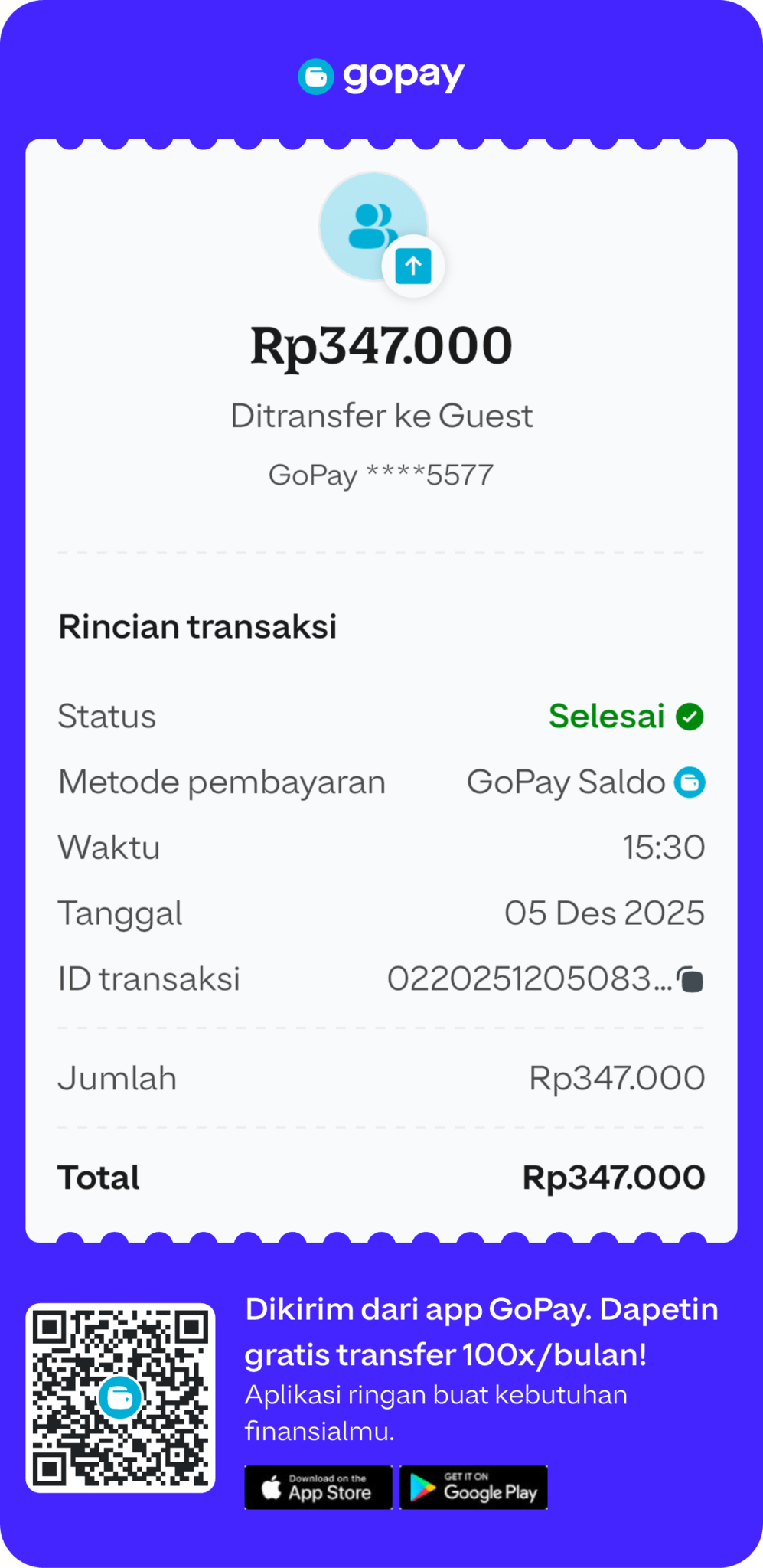The height and width of the screenshot is (1568, 763).
Task: Open the Tanggal 05 Des 2025 entry
Action: click(381, 913)
